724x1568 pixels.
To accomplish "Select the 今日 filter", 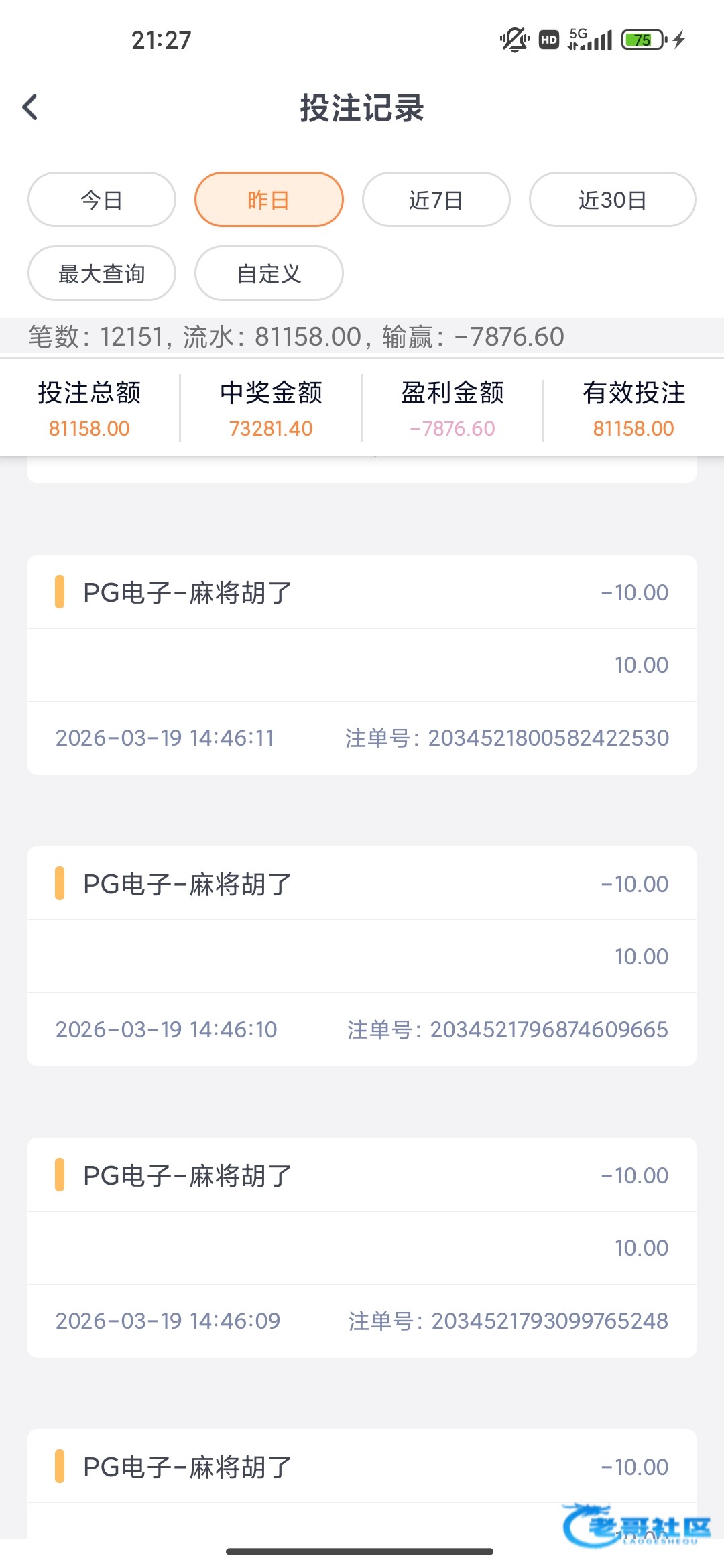I will click(102, 200).
